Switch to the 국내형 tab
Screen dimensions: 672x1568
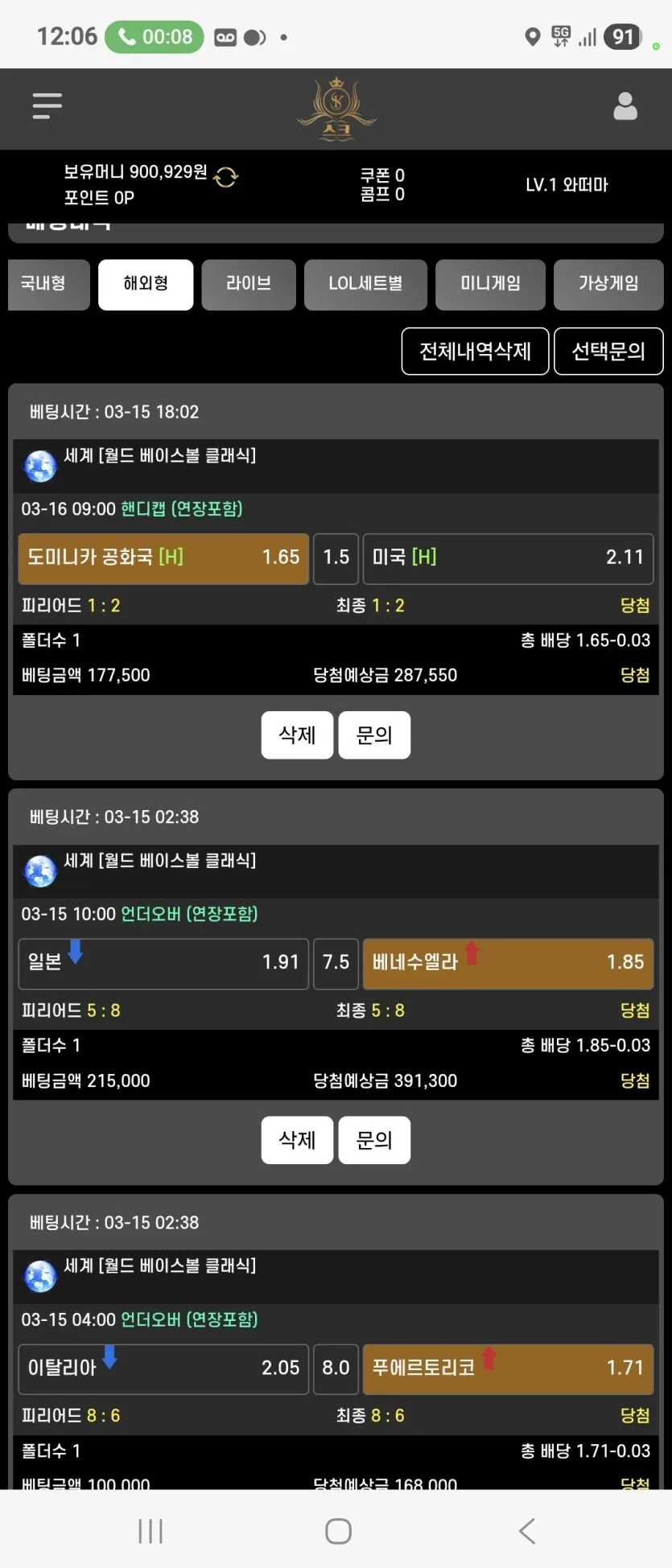tap(47, 284)
